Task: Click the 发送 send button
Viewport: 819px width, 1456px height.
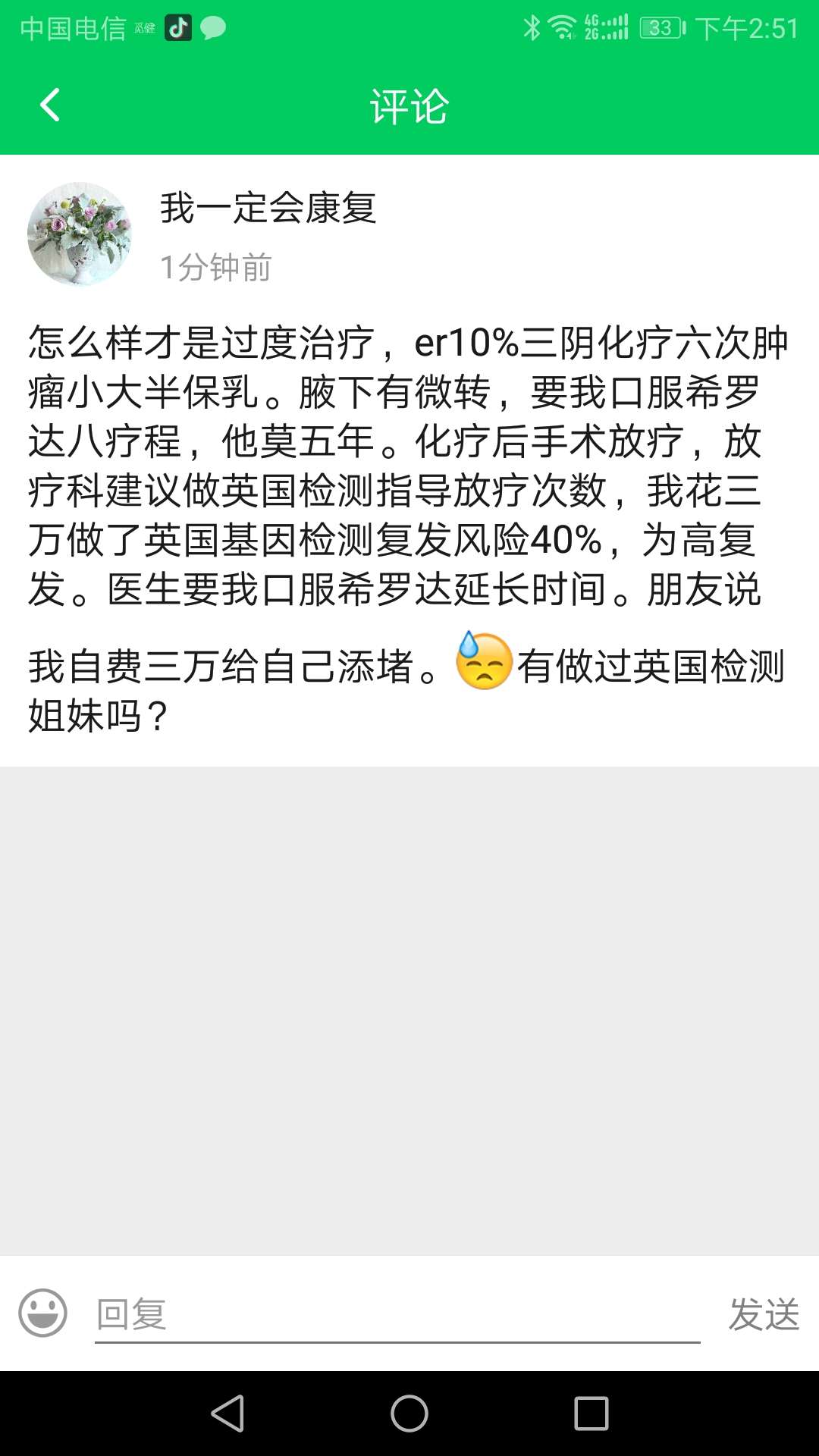Action: [764, 1313]
